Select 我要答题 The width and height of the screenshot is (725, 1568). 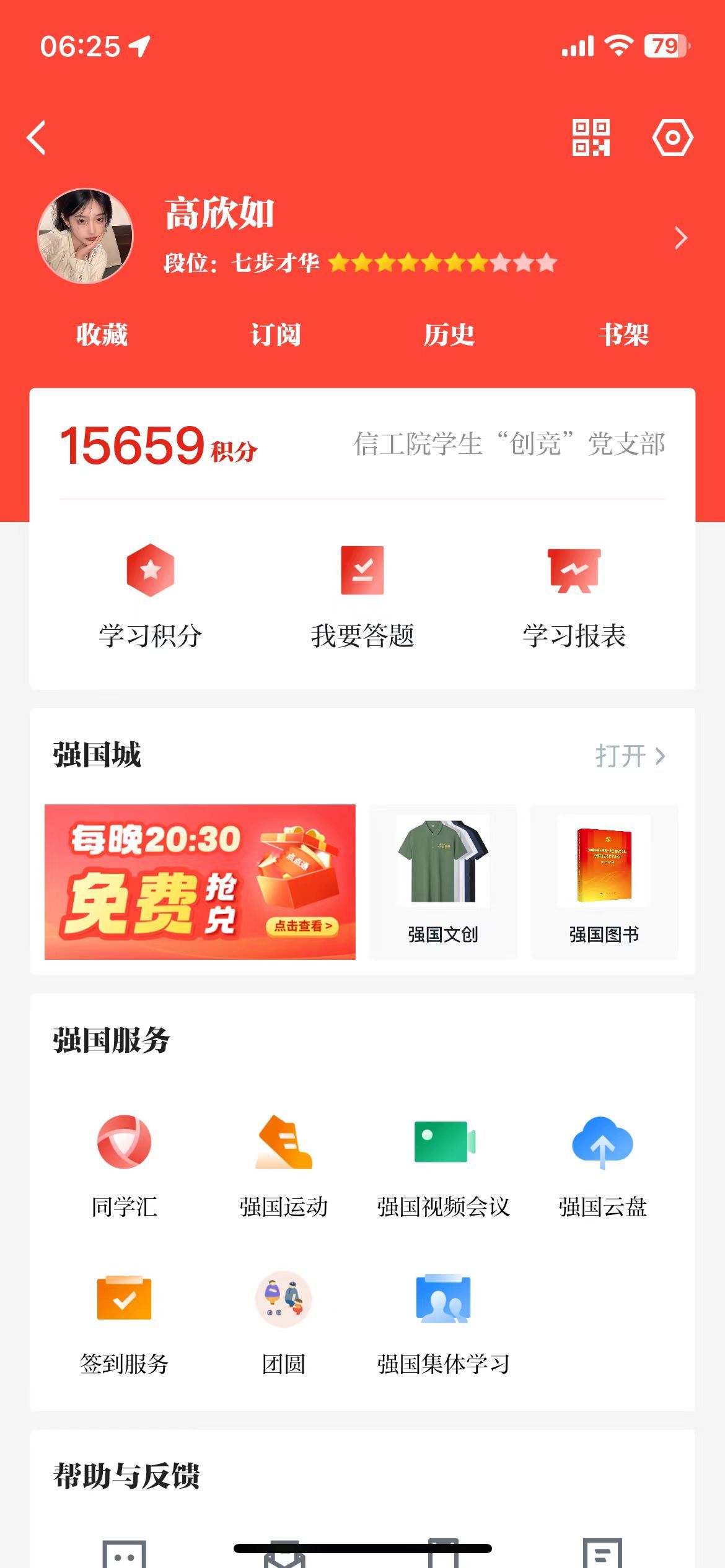click(x=362, y=596)
